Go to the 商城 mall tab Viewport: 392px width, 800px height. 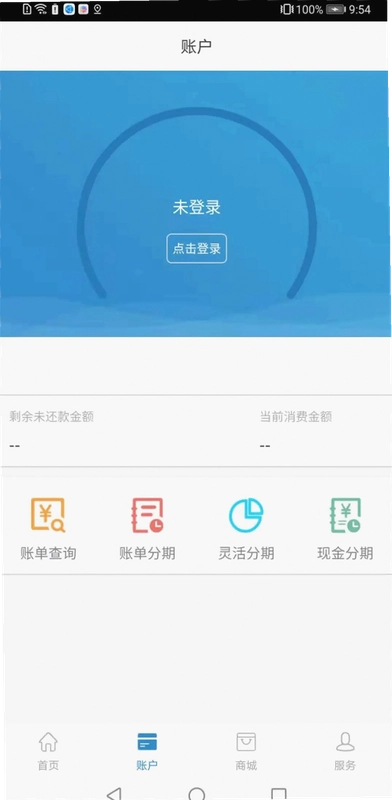[246, 751]
